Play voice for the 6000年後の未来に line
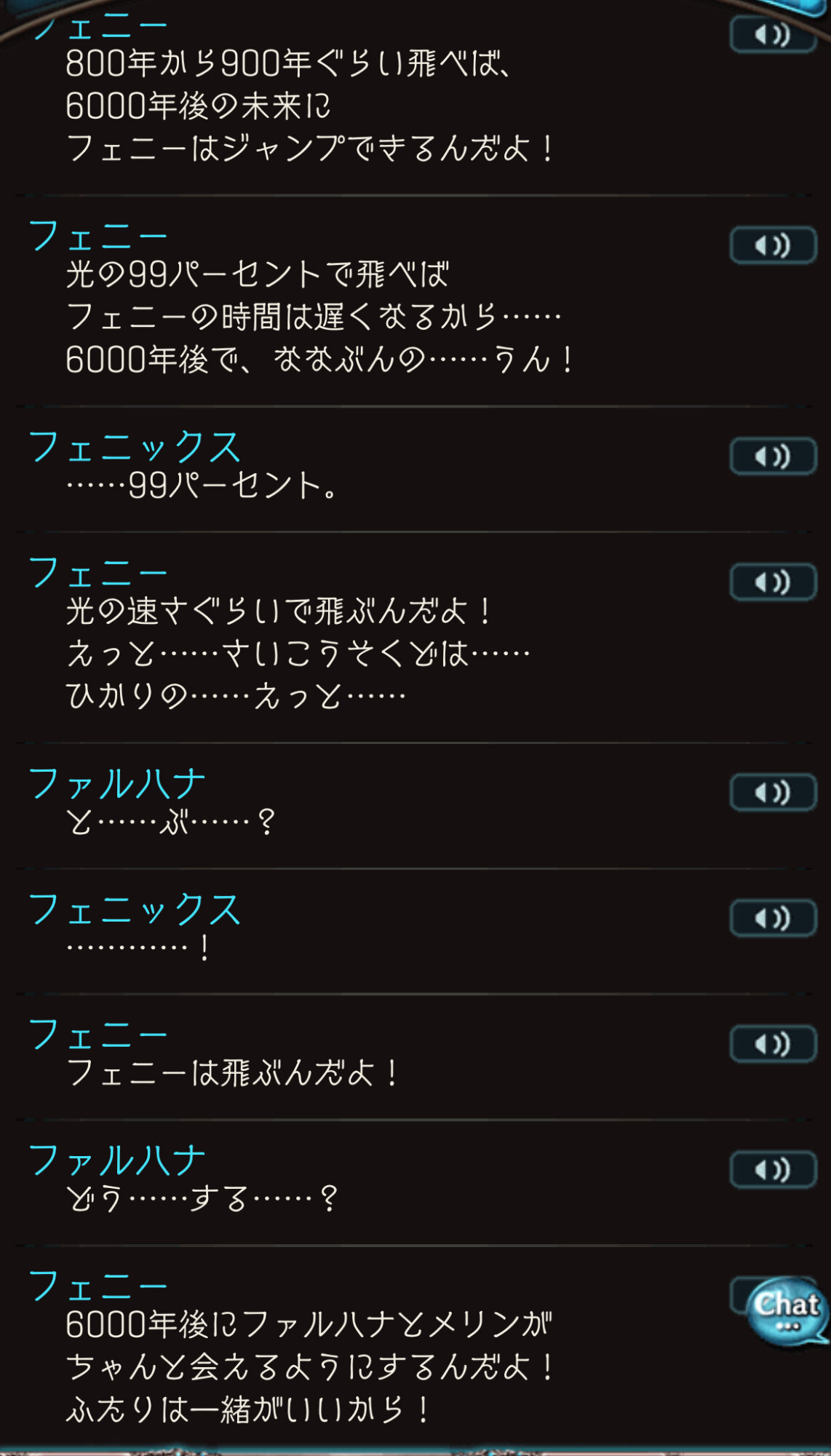The image size is (831, 1456). coord(773,34)
